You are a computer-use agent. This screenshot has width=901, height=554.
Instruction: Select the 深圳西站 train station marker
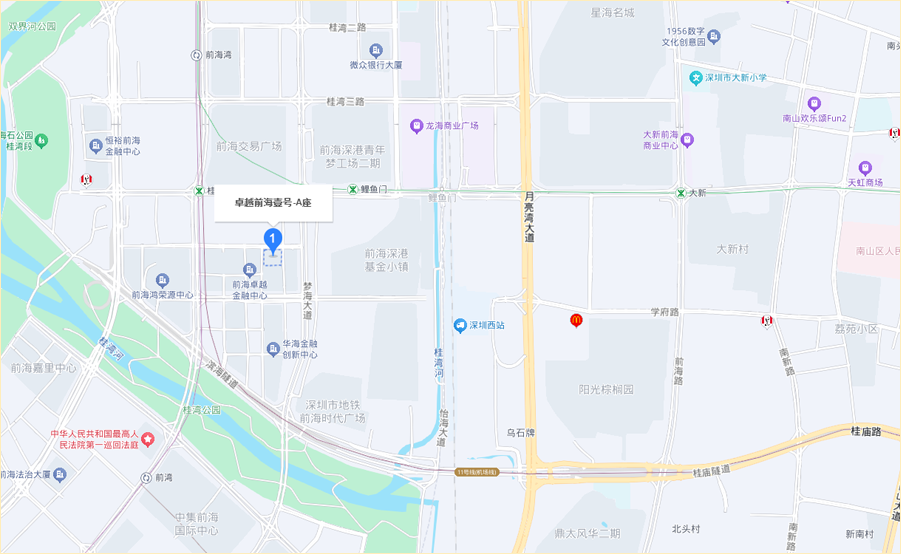tap(460, 326)
